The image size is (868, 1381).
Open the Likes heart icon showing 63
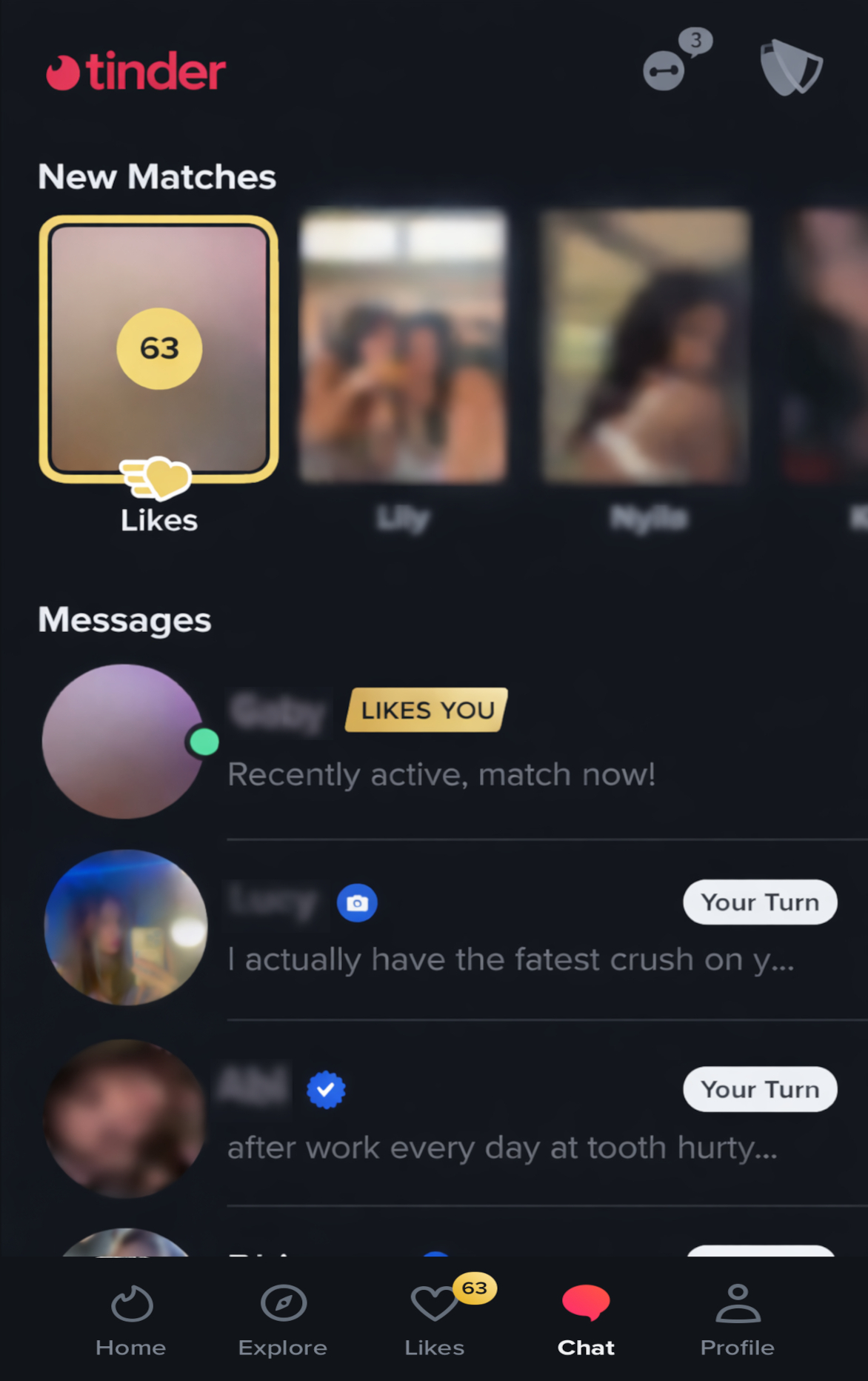coord(435,1306)
